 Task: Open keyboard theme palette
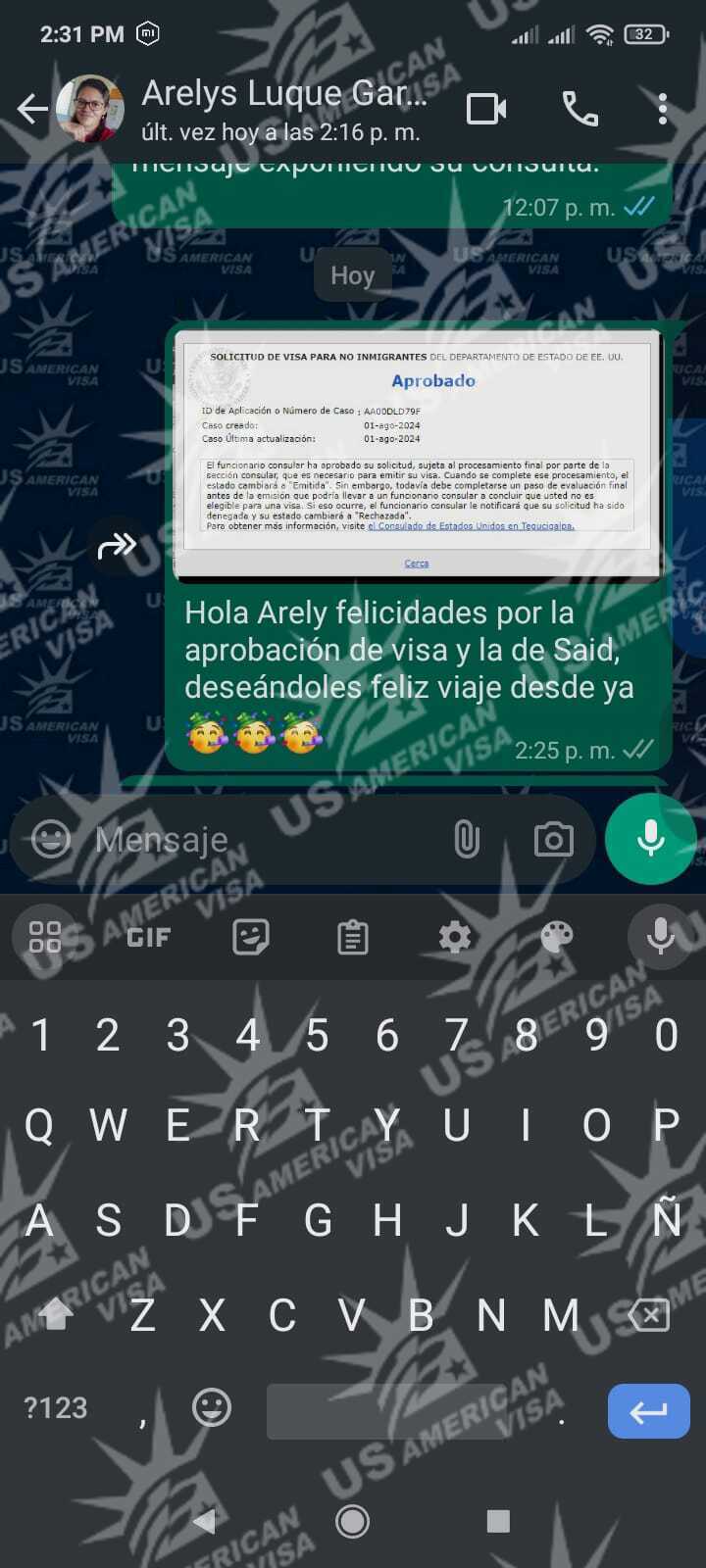coord(557,938)
